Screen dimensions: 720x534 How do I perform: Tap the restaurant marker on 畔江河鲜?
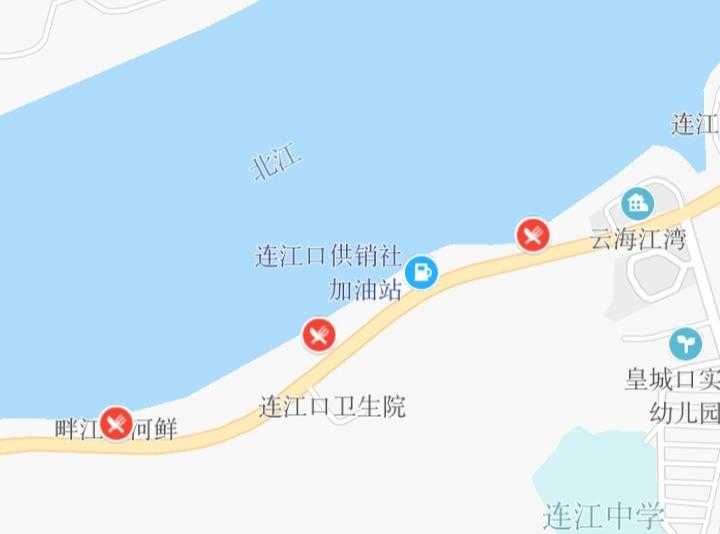(x=117, y=423)
